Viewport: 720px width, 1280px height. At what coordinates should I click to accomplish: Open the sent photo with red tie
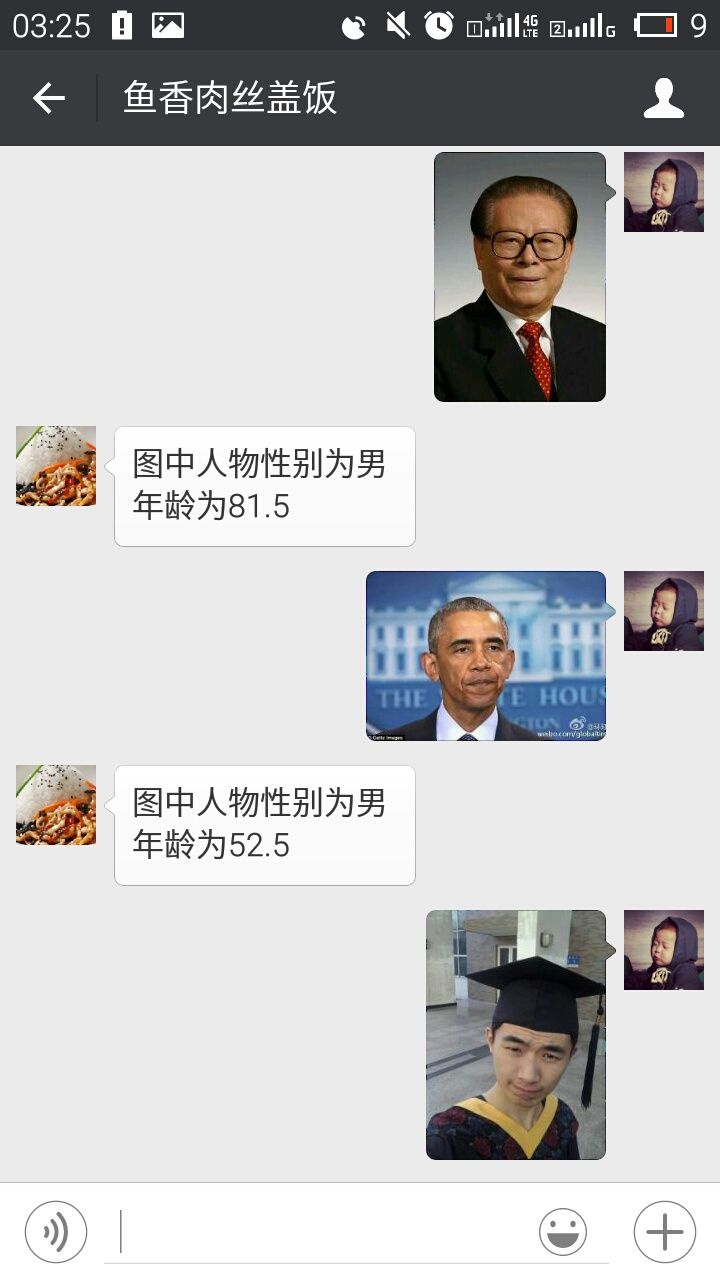pyautogui.click(x=520, y=277)
